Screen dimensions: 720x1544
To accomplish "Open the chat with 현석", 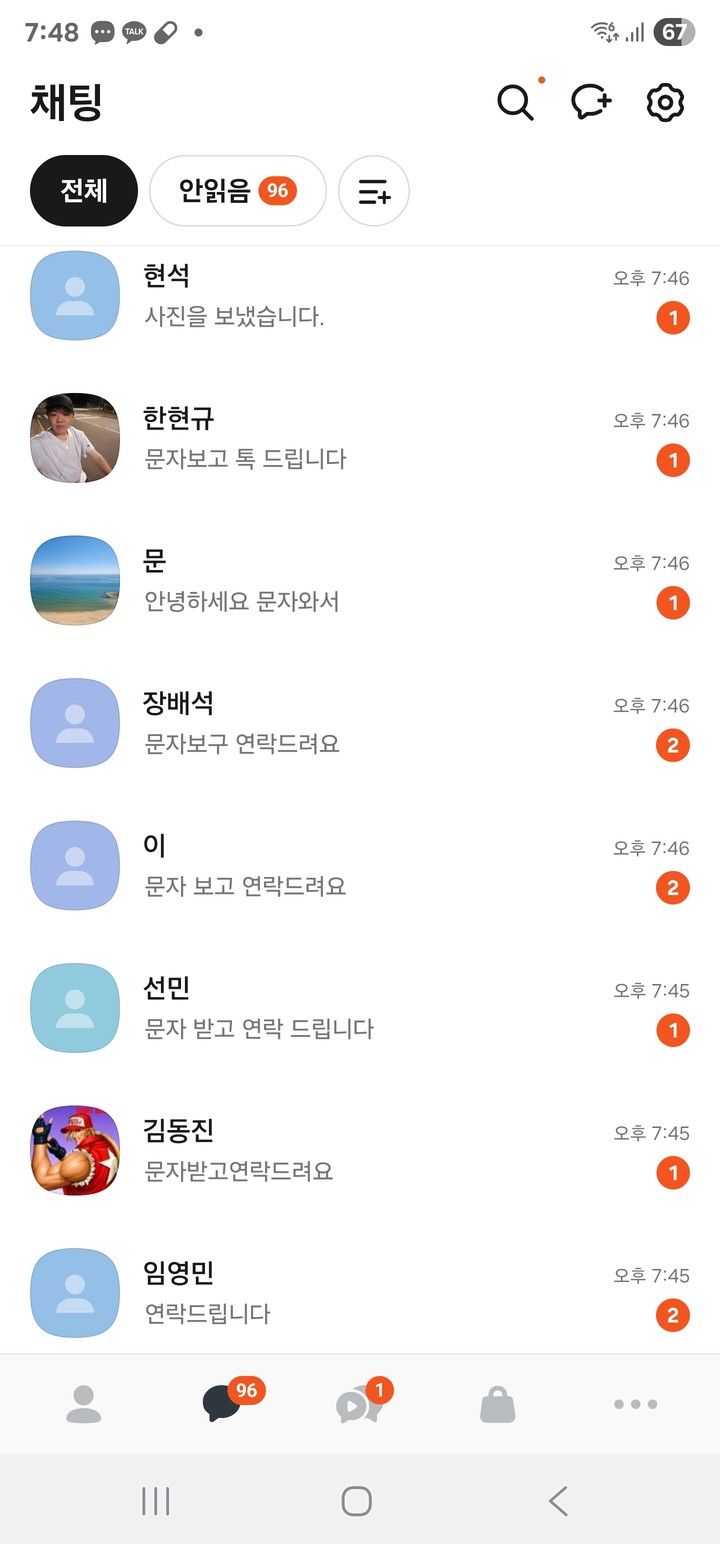I will 360,296.
